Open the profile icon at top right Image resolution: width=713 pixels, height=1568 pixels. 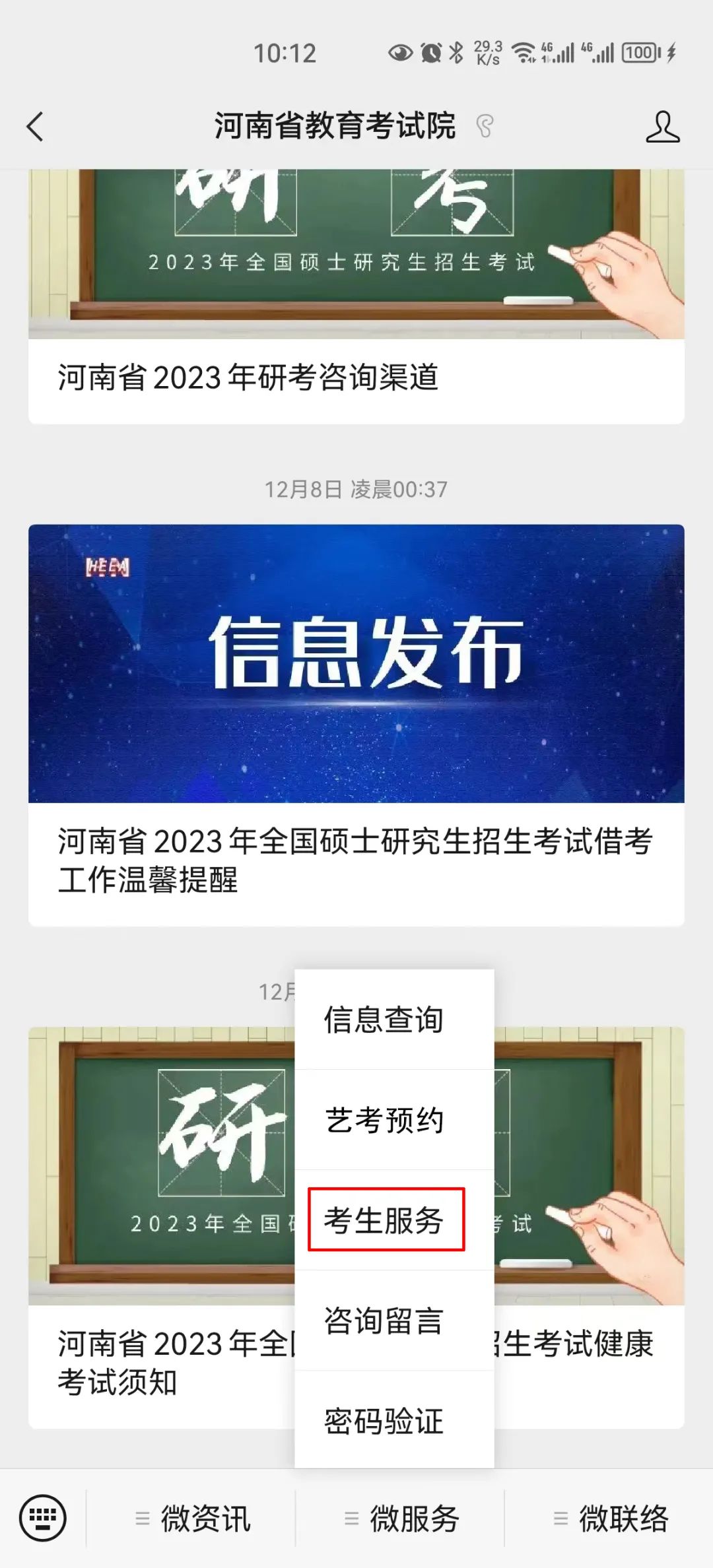[x=664, y=127]
